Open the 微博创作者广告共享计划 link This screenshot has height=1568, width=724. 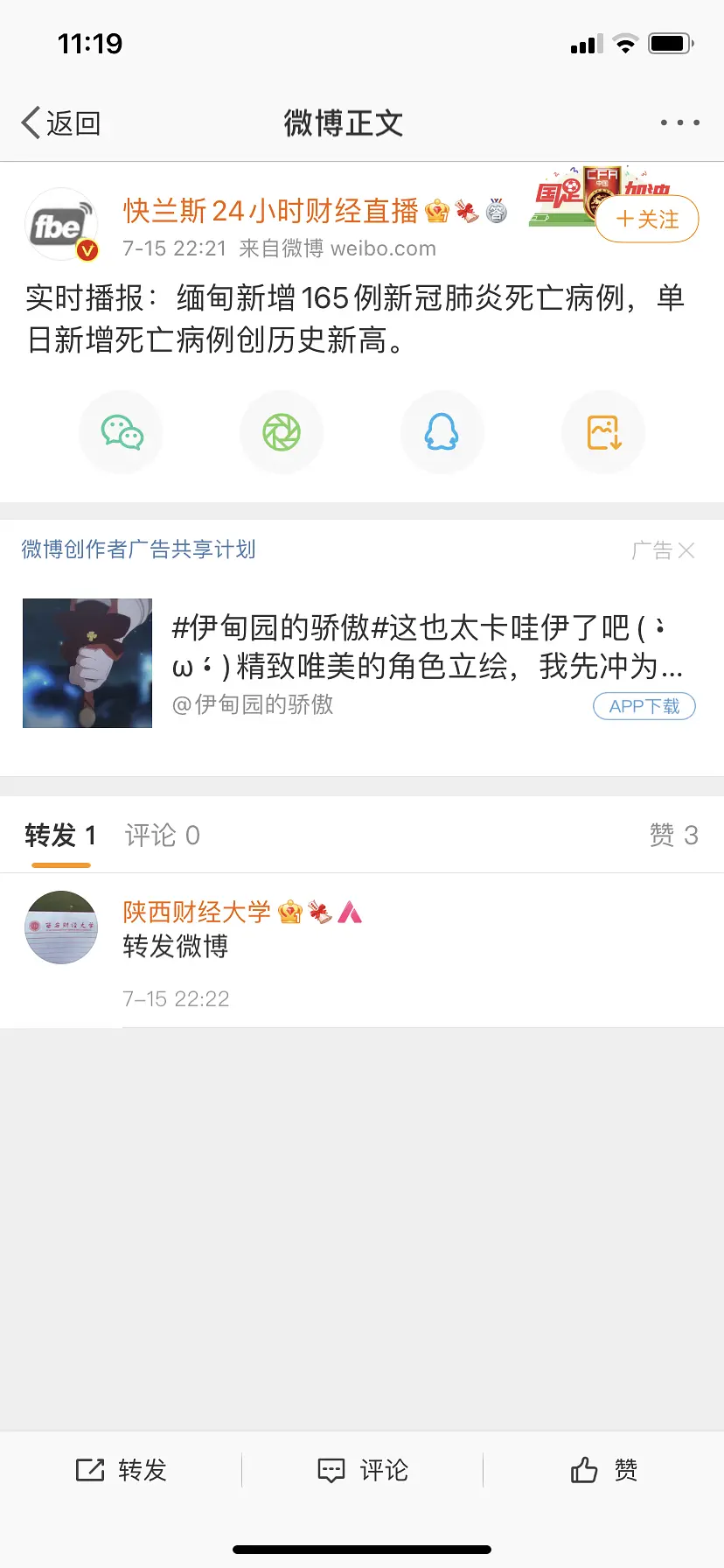(x=138, y=549)
